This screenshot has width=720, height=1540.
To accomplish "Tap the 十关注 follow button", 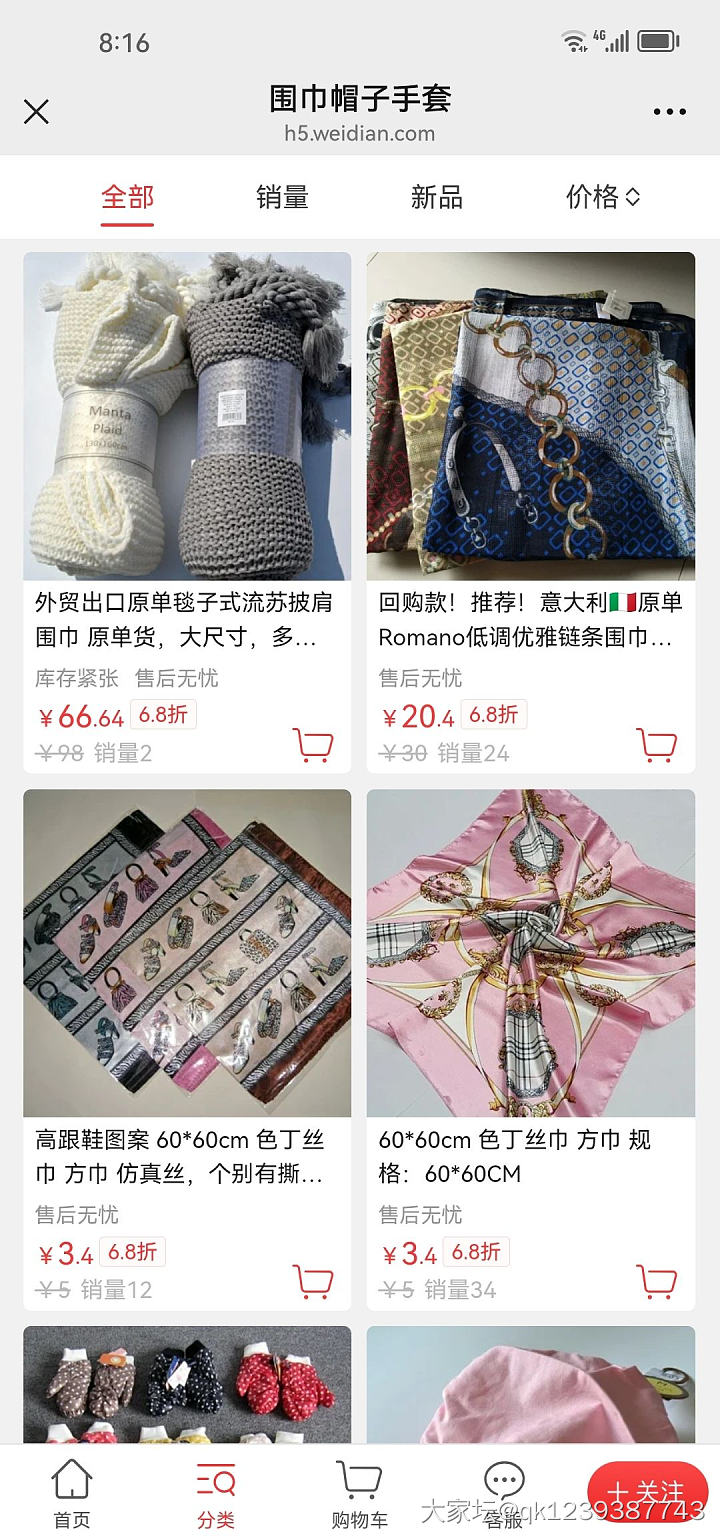I will [654, 1490].
